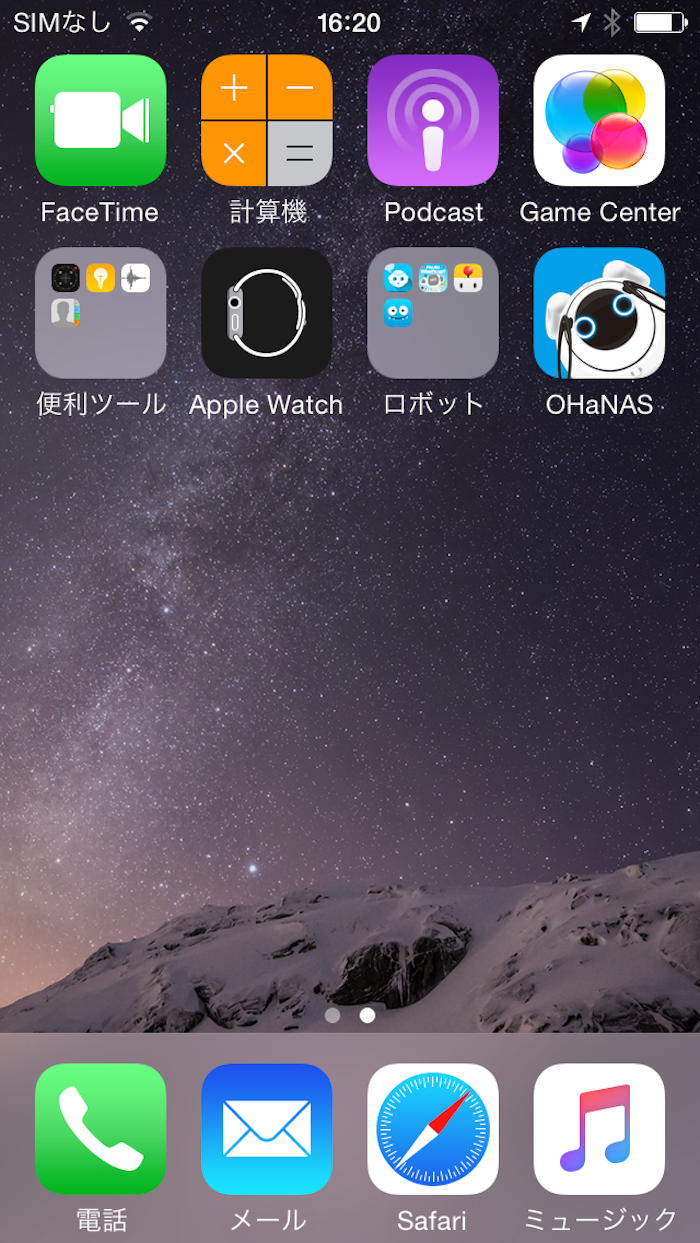The height and width of the screenshot is (1243, 700).
Task: Open the メール mail app
Action: pyautogui.click(x=266, y=1129)
